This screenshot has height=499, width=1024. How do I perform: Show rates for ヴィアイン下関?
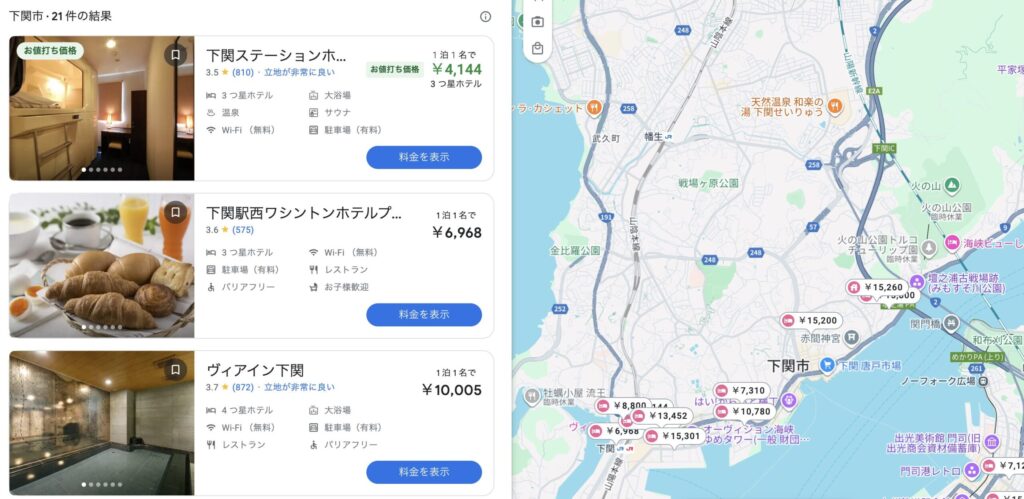click(x=424, y=471)
